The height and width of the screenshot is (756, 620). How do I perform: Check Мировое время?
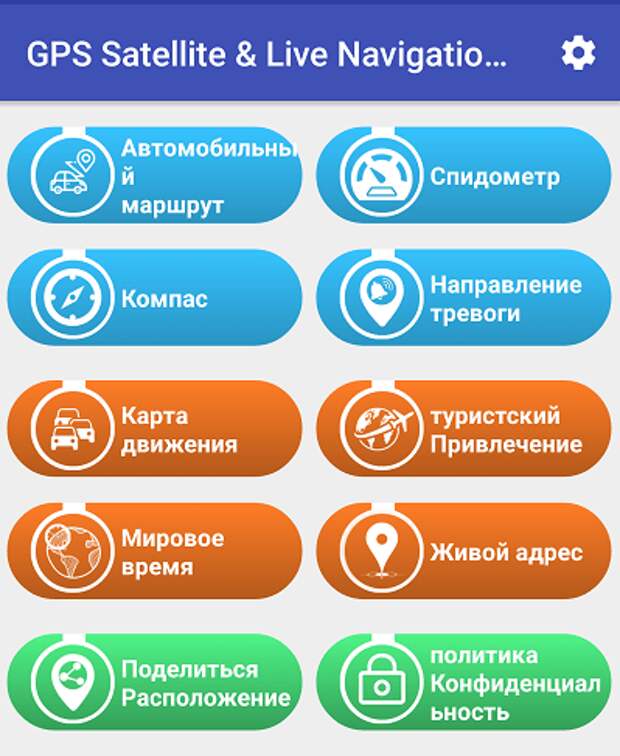point(155,552)
